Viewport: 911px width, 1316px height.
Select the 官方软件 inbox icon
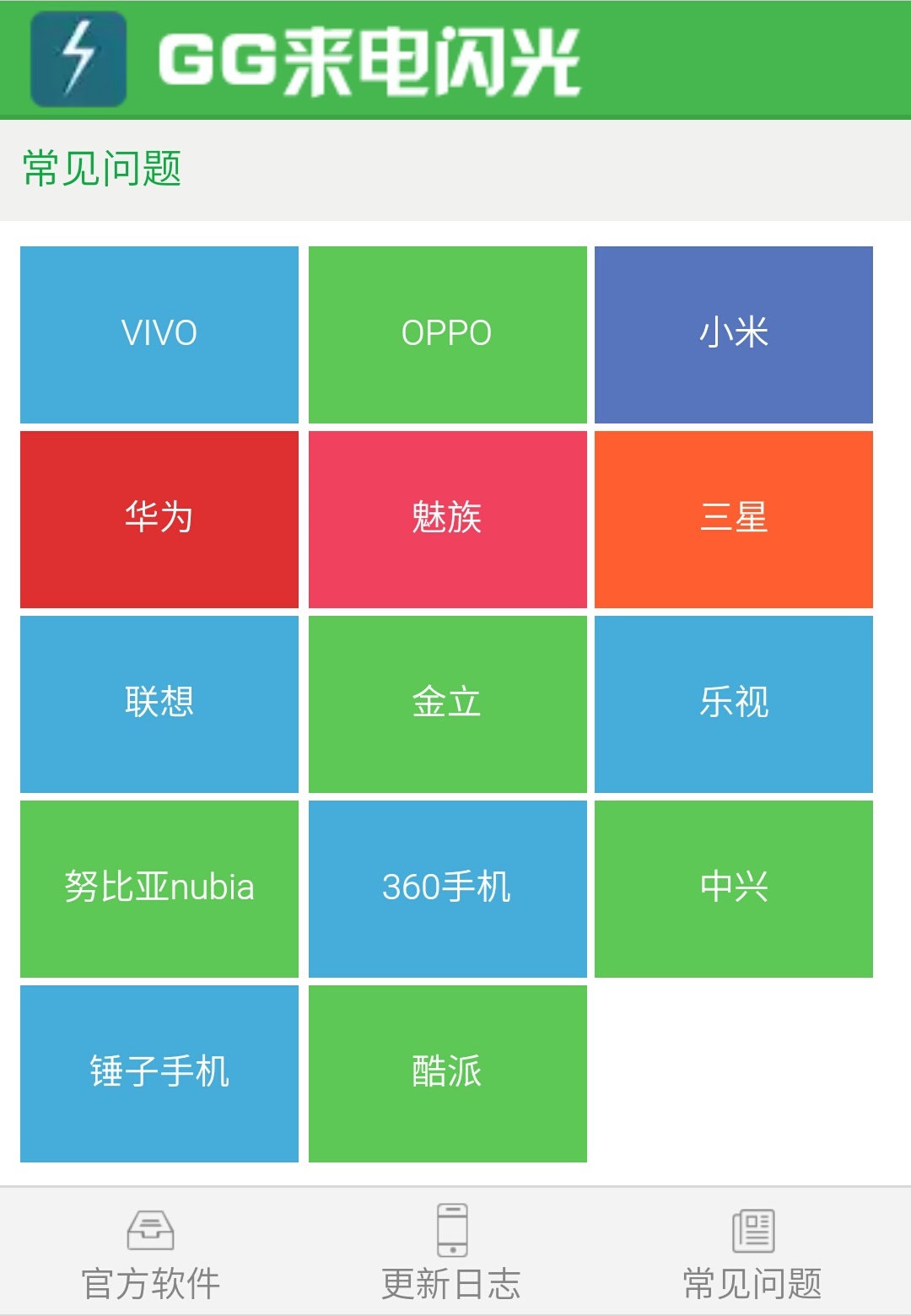tap(150, 1230)
